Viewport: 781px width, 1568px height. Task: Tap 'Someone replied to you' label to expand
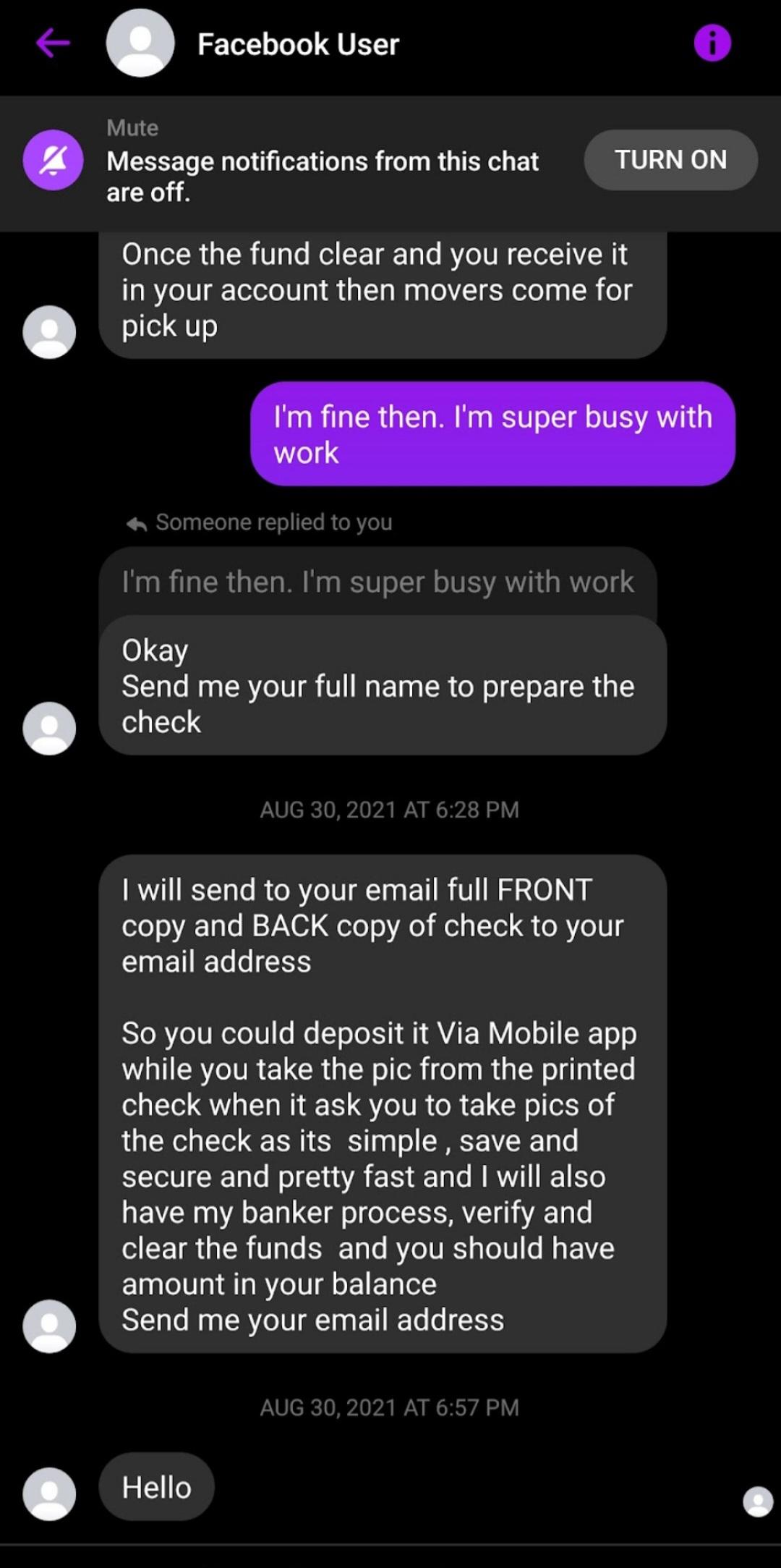(273, 522)
